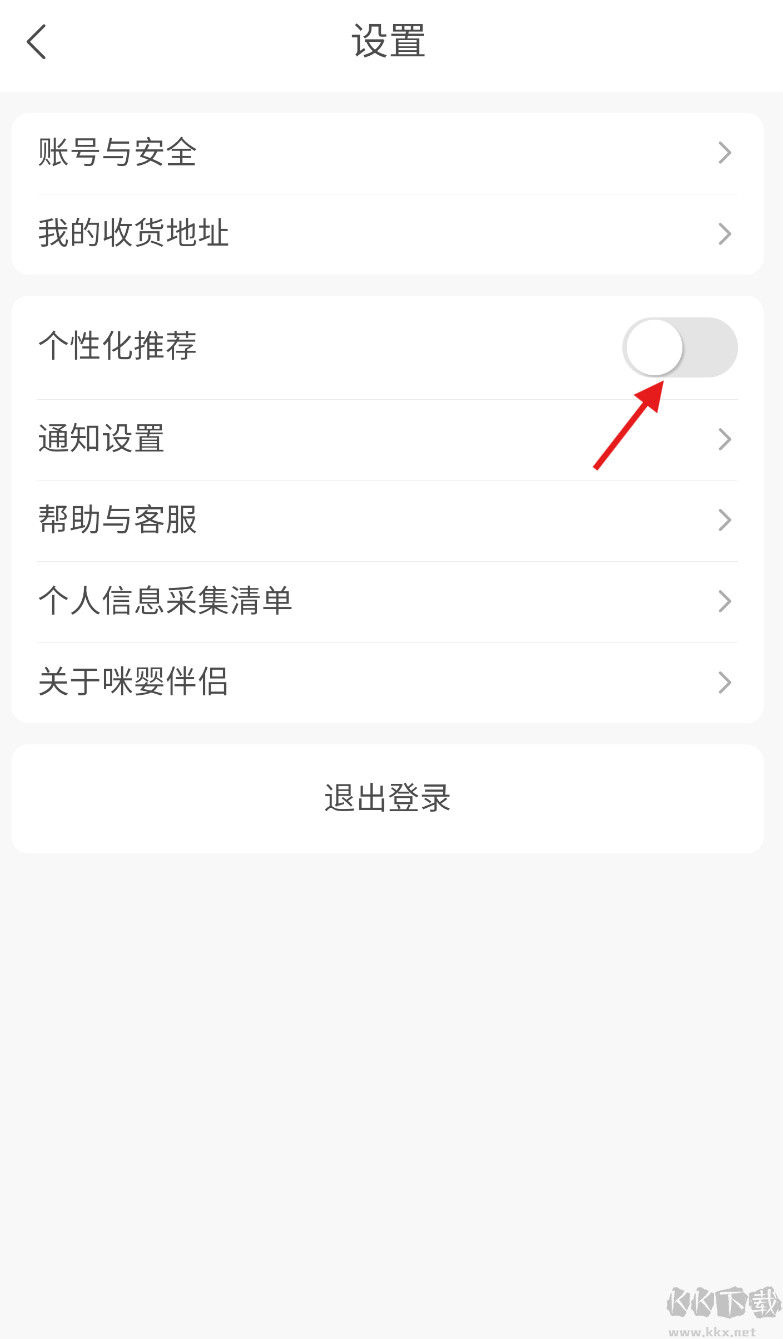
Task: Turn on the recommendation switch beside 个性化推荐
Action: tap(680, 347)
